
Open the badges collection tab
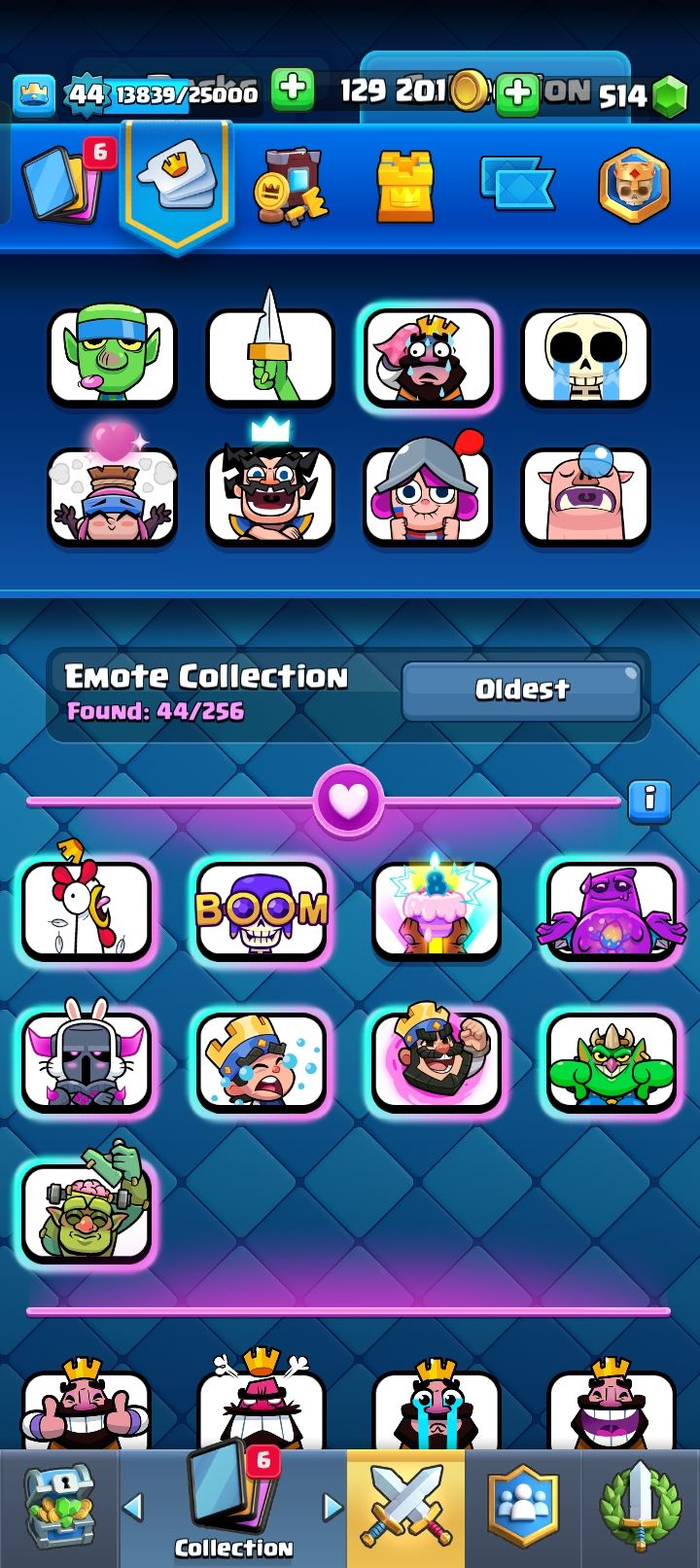634,185
